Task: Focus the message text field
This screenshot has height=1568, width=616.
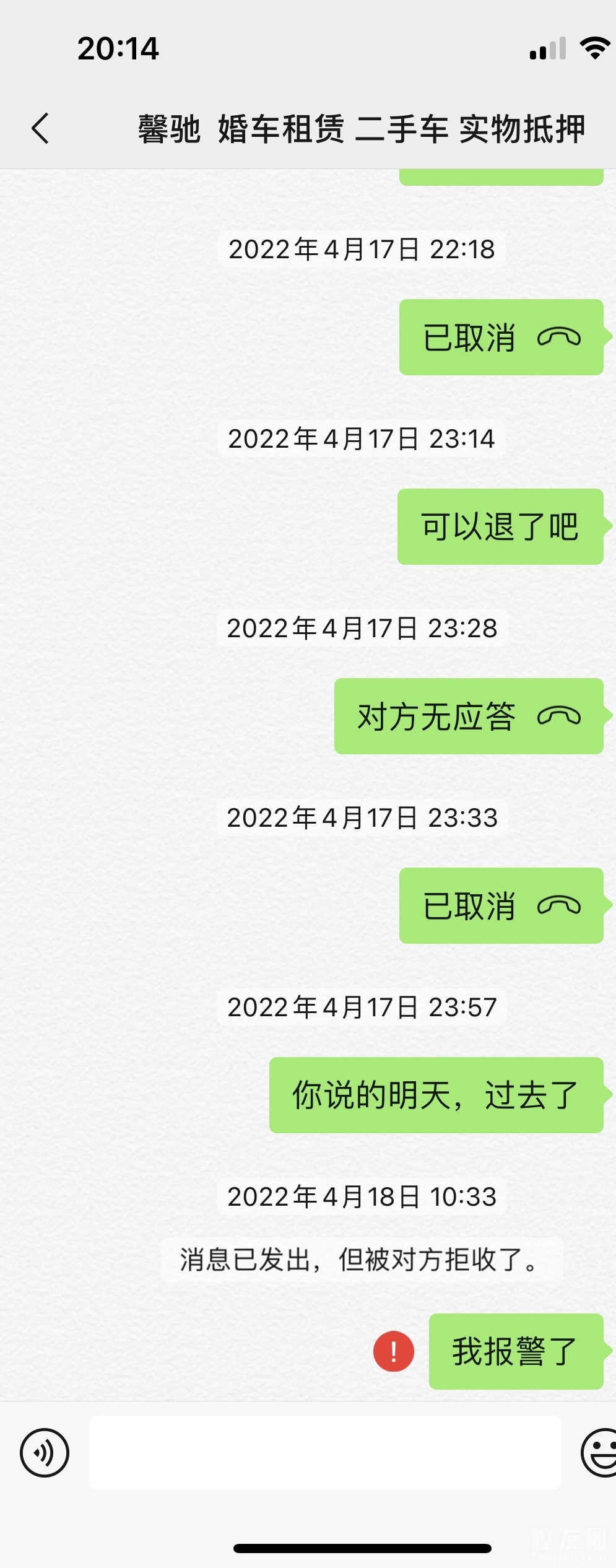Action: point(324,1452)
